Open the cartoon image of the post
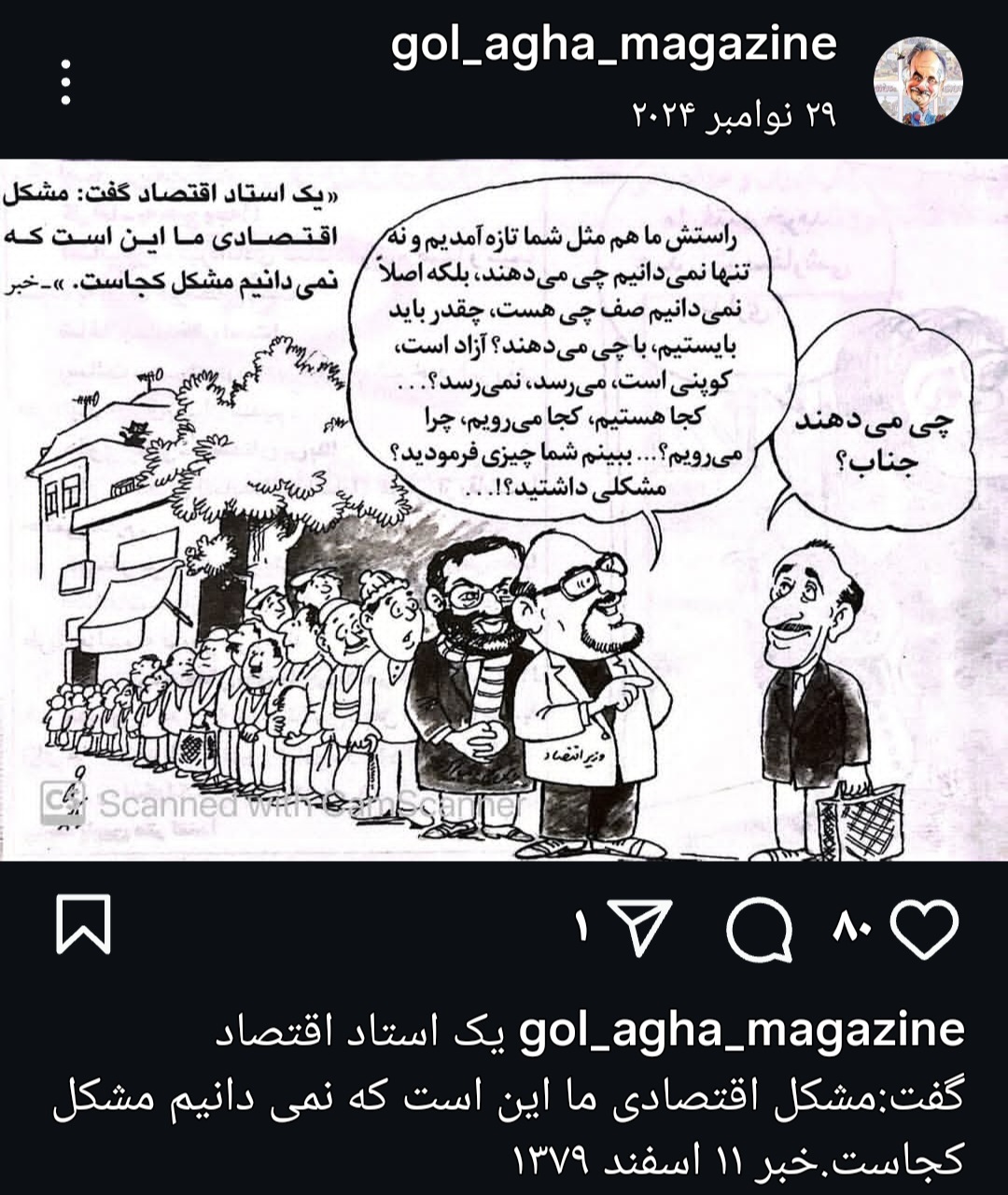Viewport: 1008px width, 1195px height. tap(504, 510)
